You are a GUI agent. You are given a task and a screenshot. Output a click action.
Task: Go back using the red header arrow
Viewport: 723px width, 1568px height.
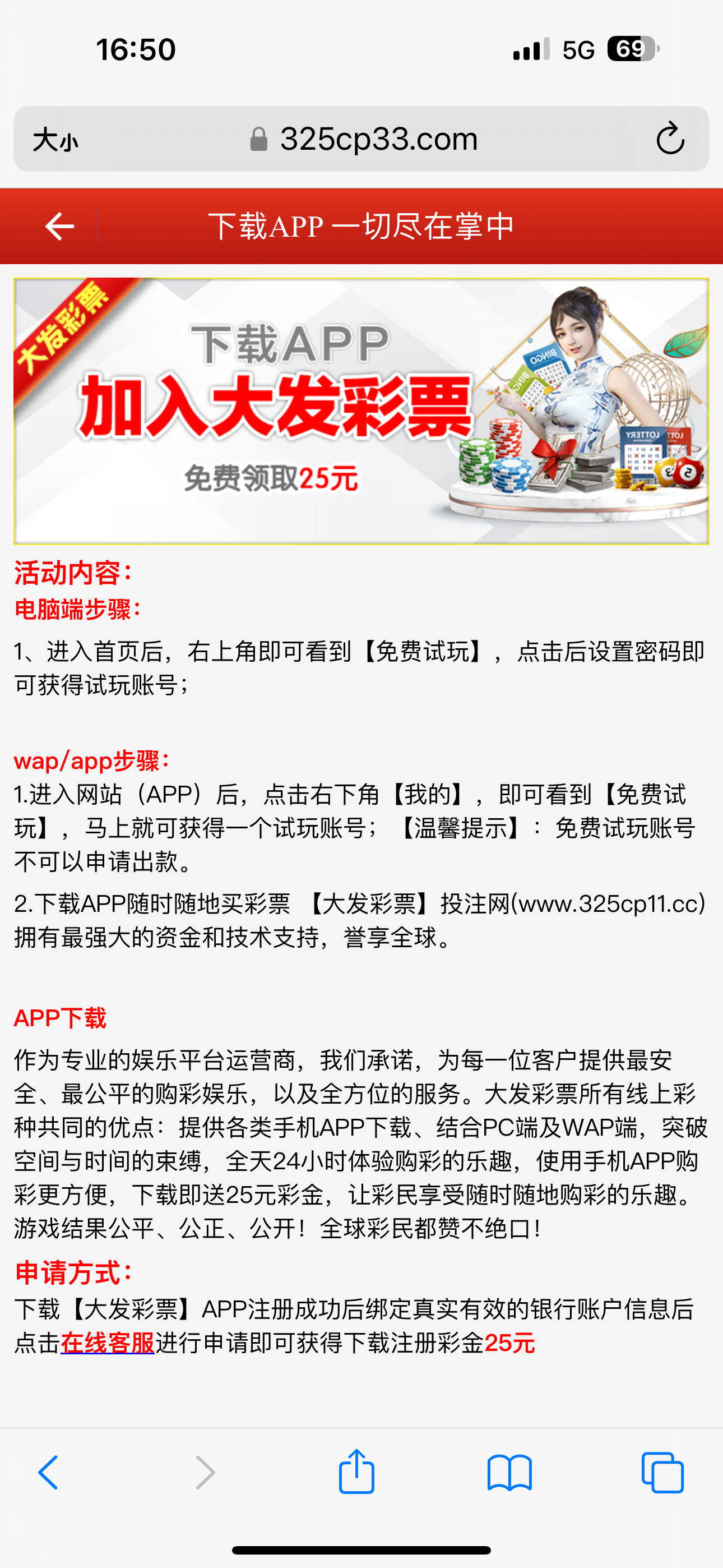(x=59, y=227)
